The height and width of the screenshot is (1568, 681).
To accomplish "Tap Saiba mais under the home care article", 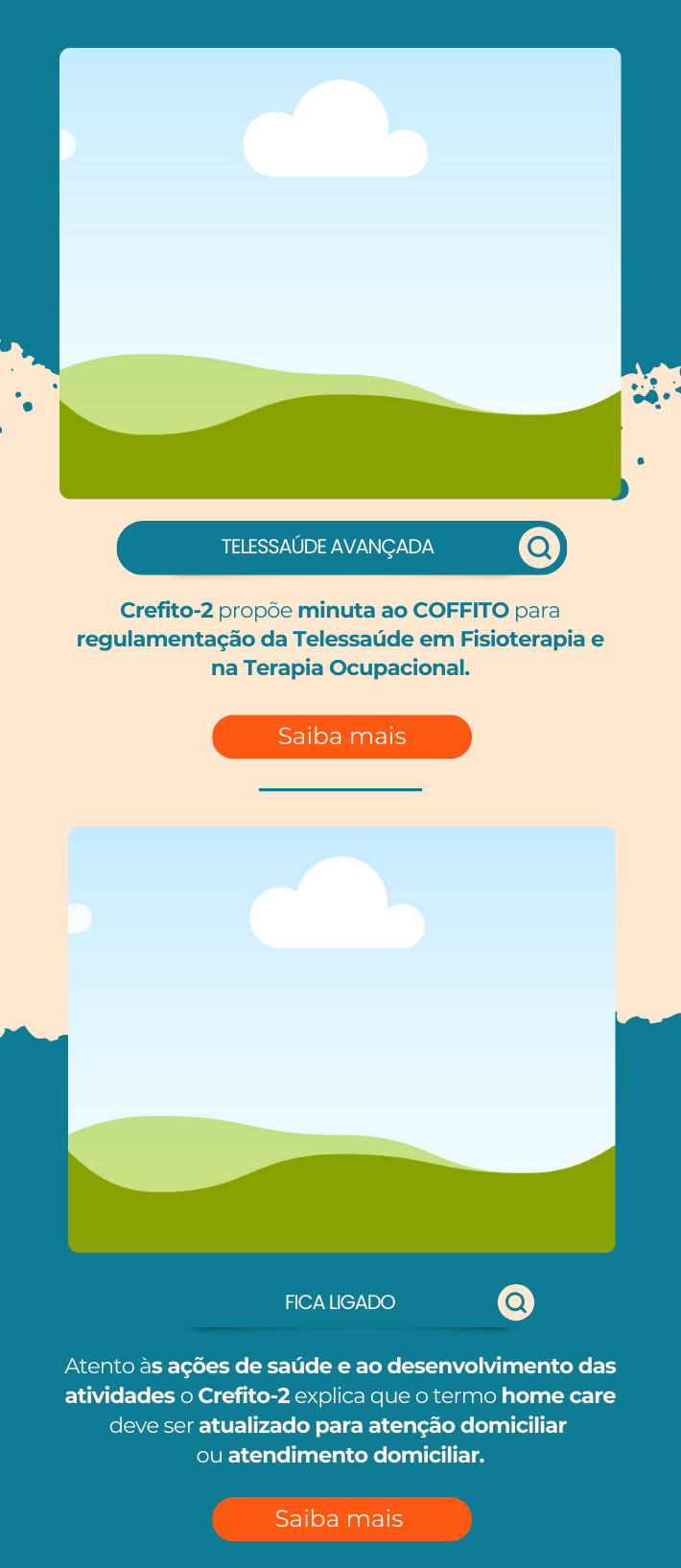I will tap(341, 1519).
